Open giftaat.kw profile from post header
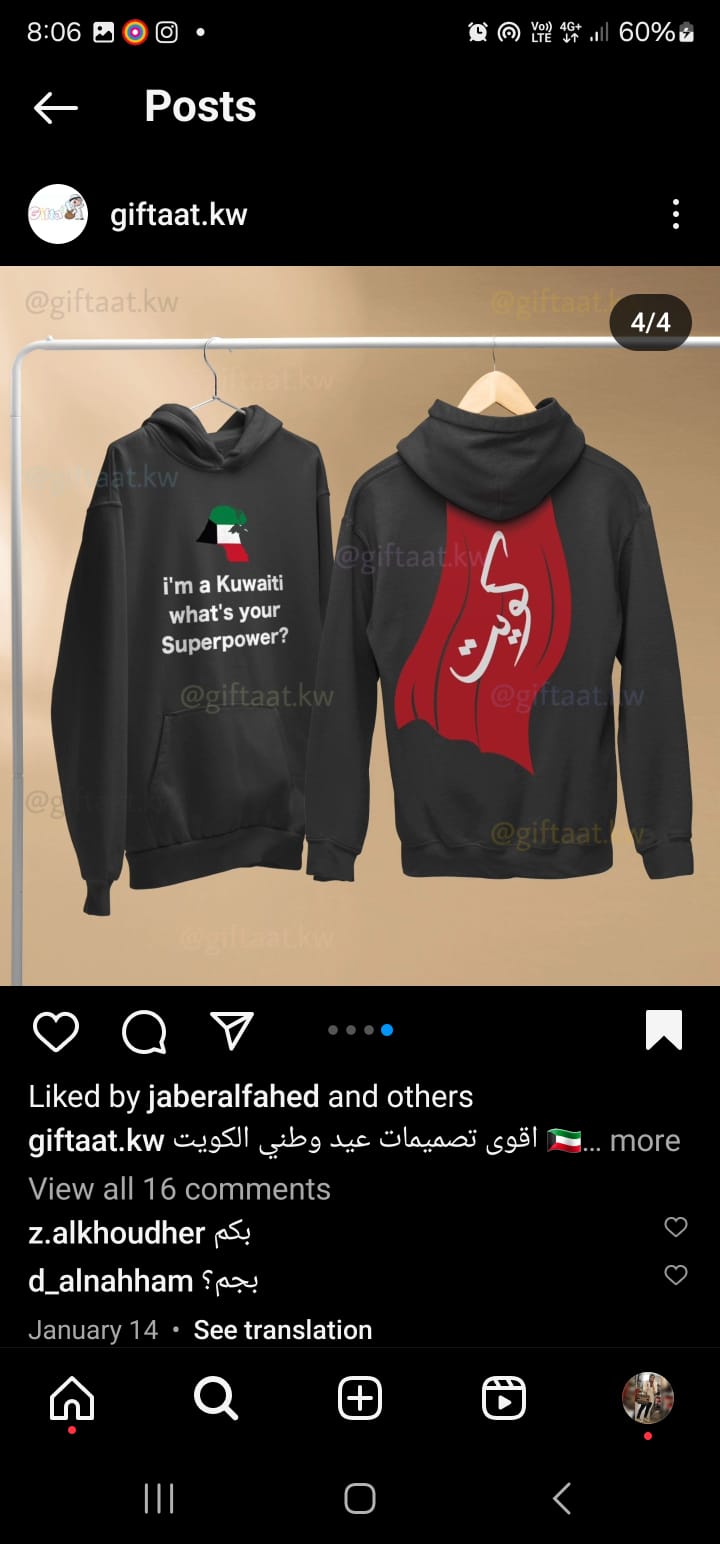The width and height of the screenshot is (720, 1544). [178, 214]
